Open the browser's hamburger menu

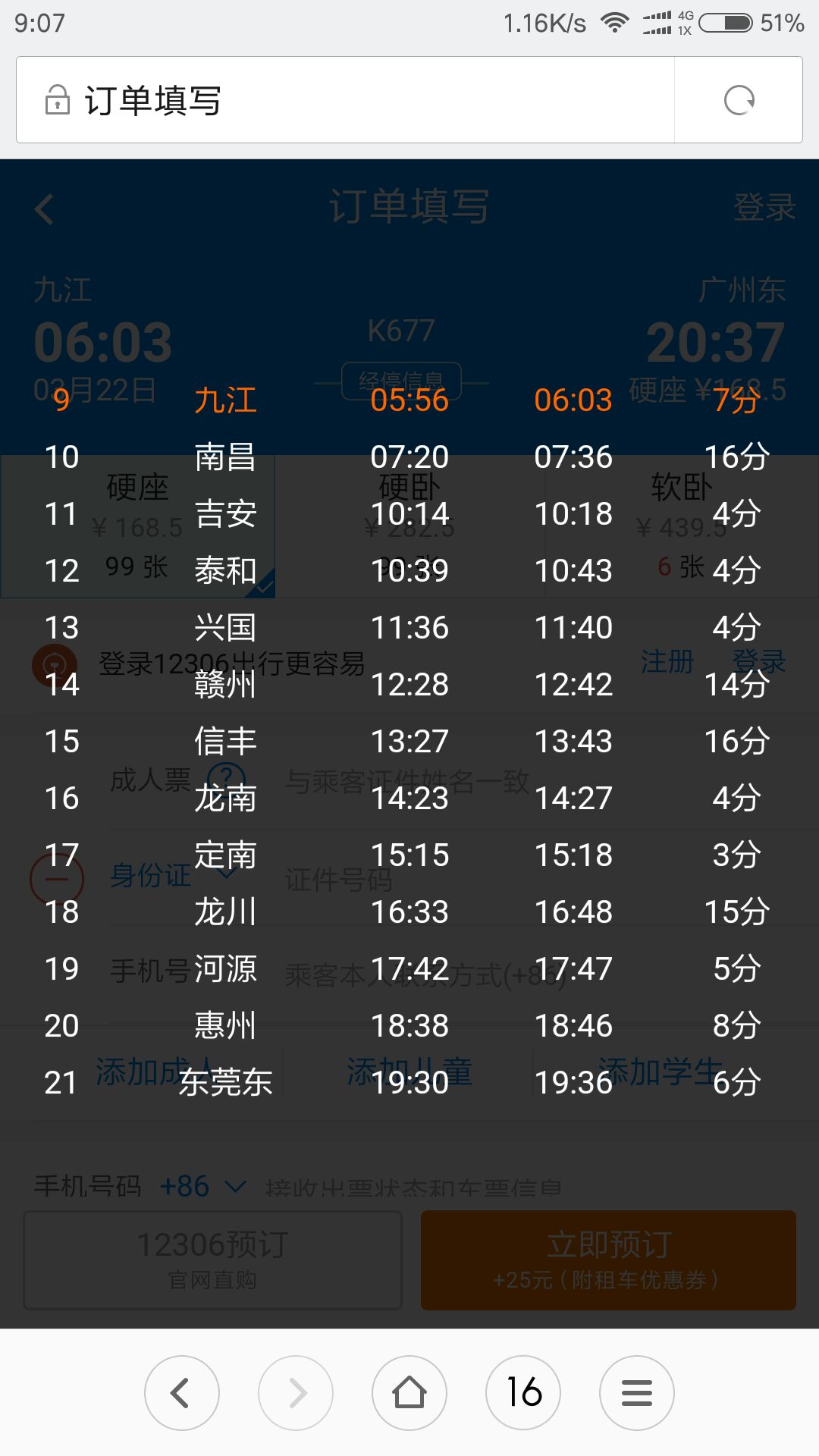(x=637, y=1393)
